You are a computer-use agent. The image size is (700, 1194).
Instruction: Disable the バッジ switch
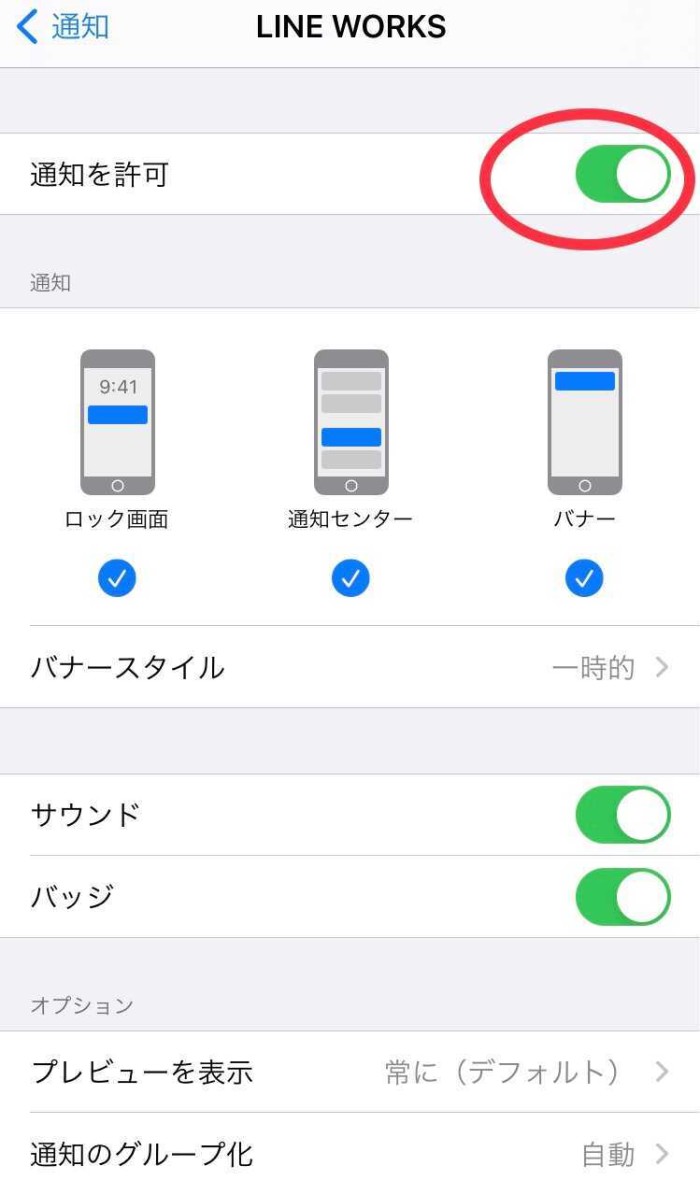pos(622,896)
